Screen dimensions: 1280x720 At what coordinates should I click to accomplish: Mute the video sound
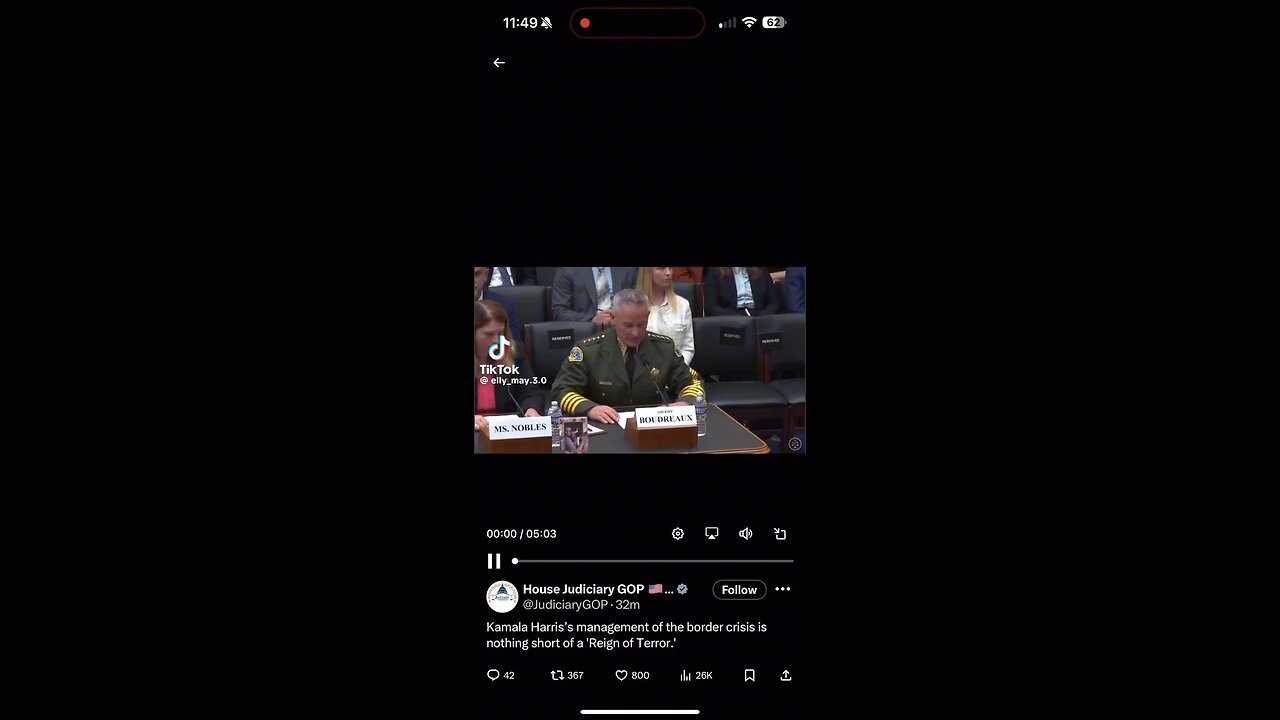pos(746,534)
